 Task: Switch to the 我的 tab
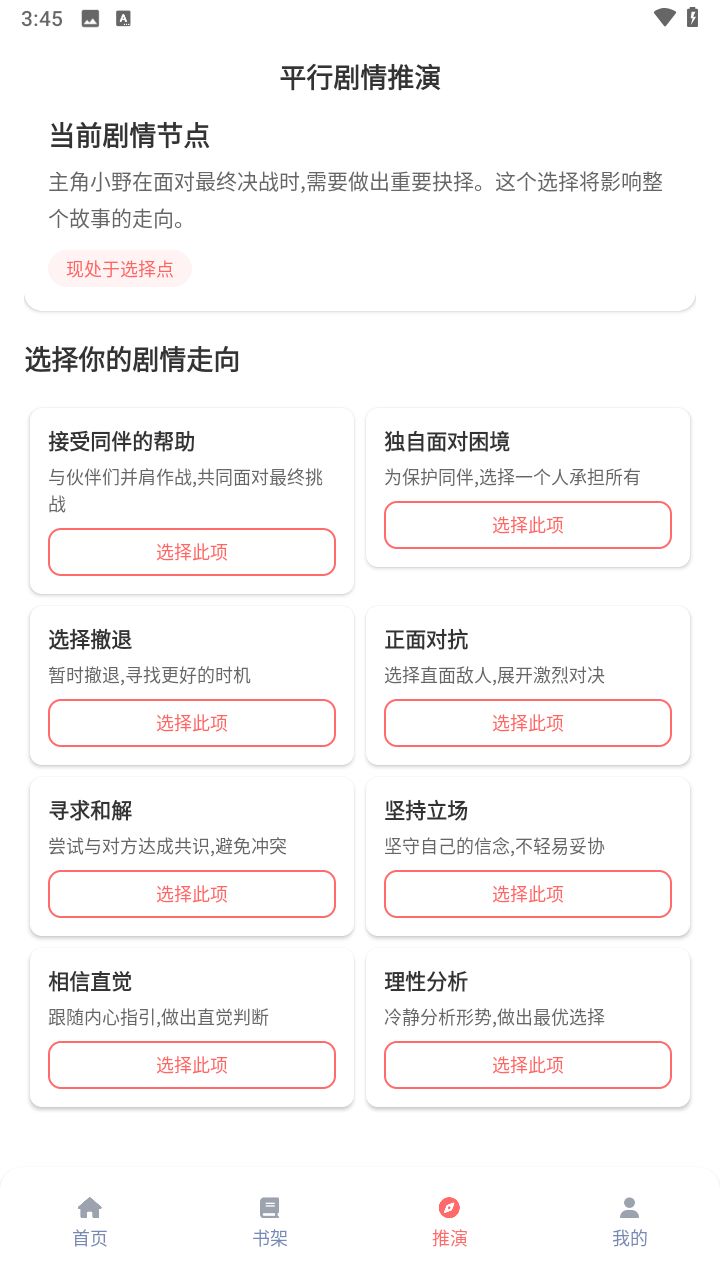[x=629, y=1237]
